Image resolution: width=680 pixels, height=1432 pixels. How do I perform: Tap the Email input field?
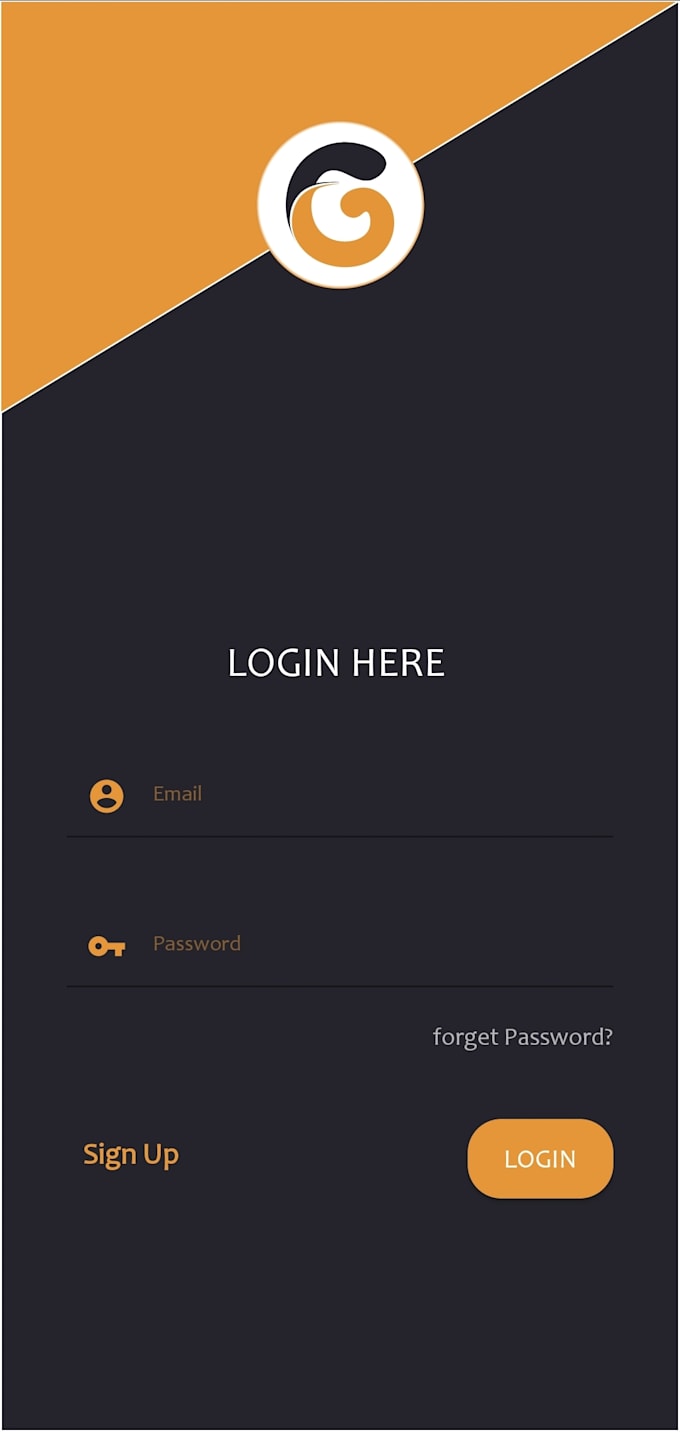tap(370, 795)
